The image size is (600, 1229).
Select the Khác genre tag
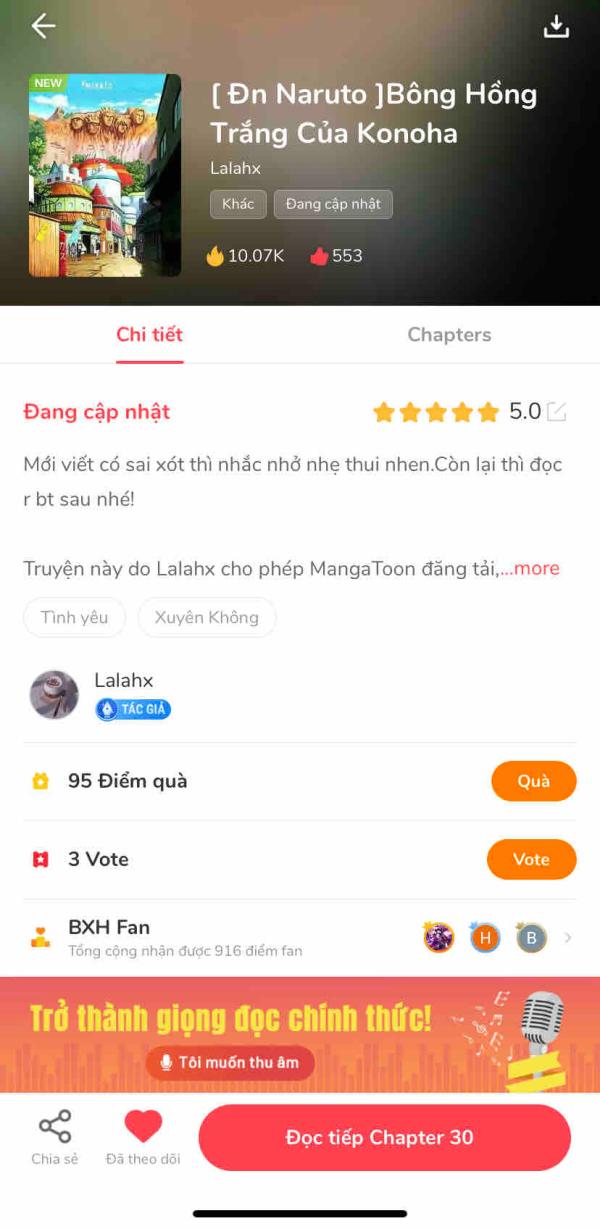[x=238, y=204]
